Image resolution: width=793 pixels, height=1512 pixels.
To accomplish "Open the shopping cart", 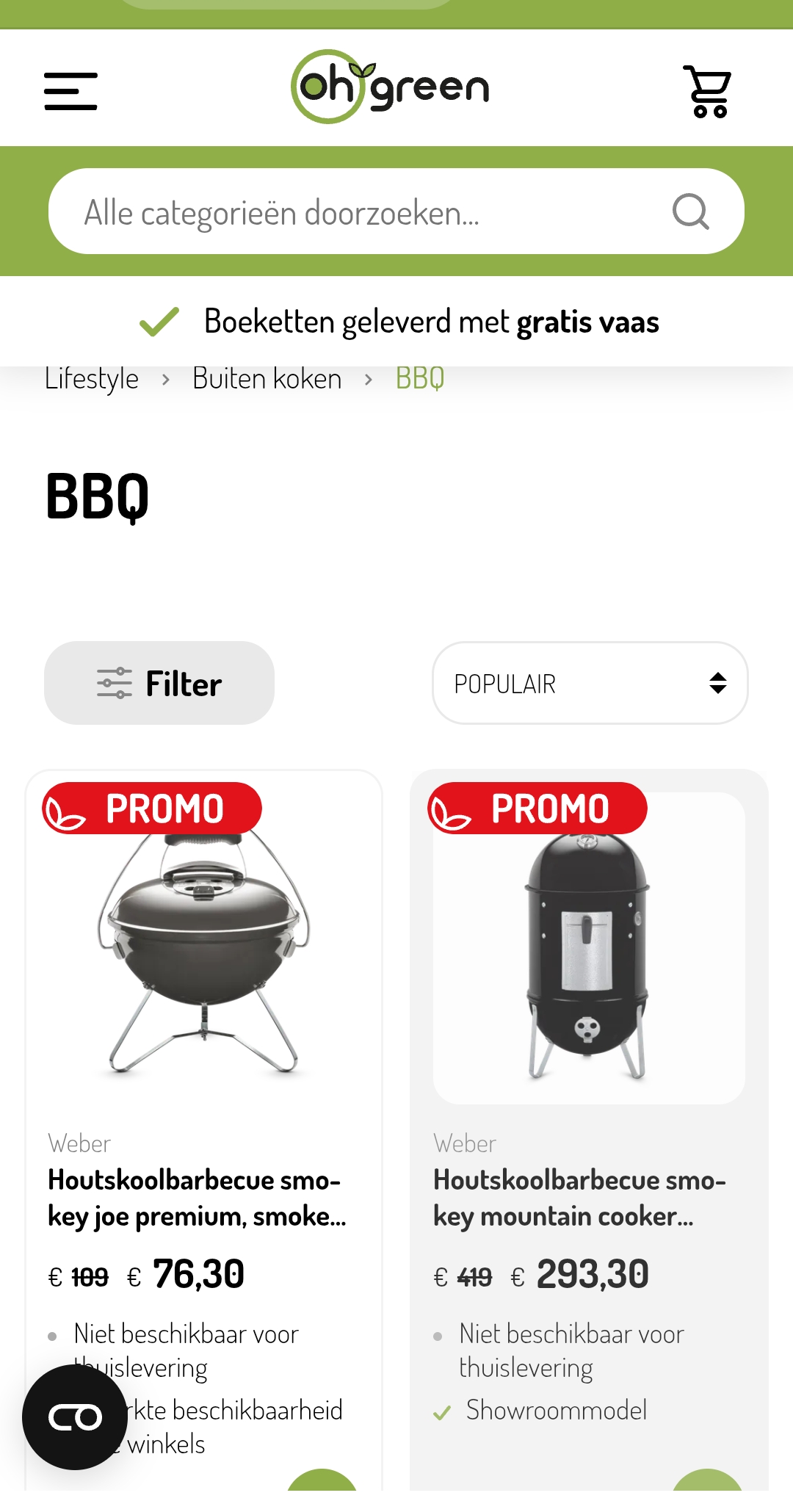I will pos(707,90).
